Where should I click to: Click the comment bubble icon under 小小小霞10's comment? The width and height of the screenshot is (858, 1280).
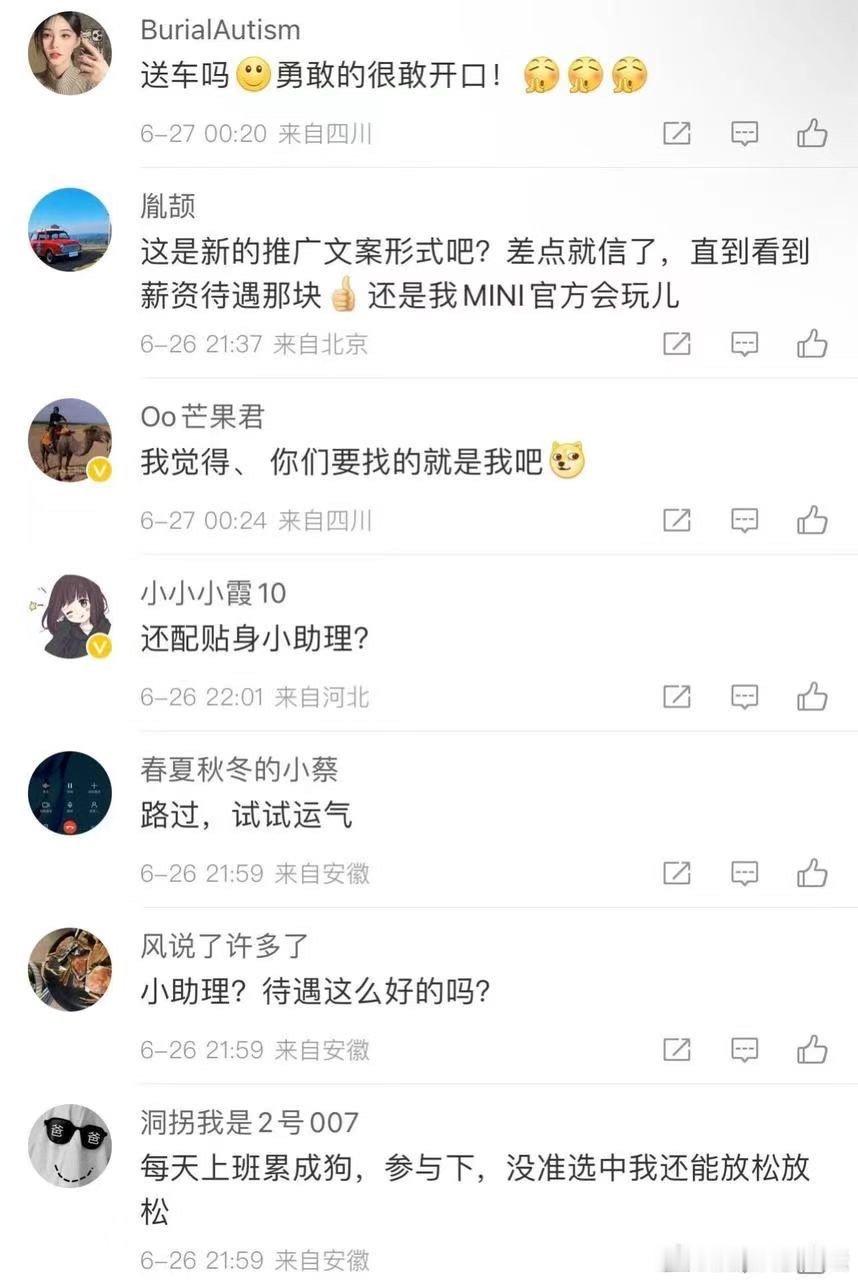(x=744, y=697)
